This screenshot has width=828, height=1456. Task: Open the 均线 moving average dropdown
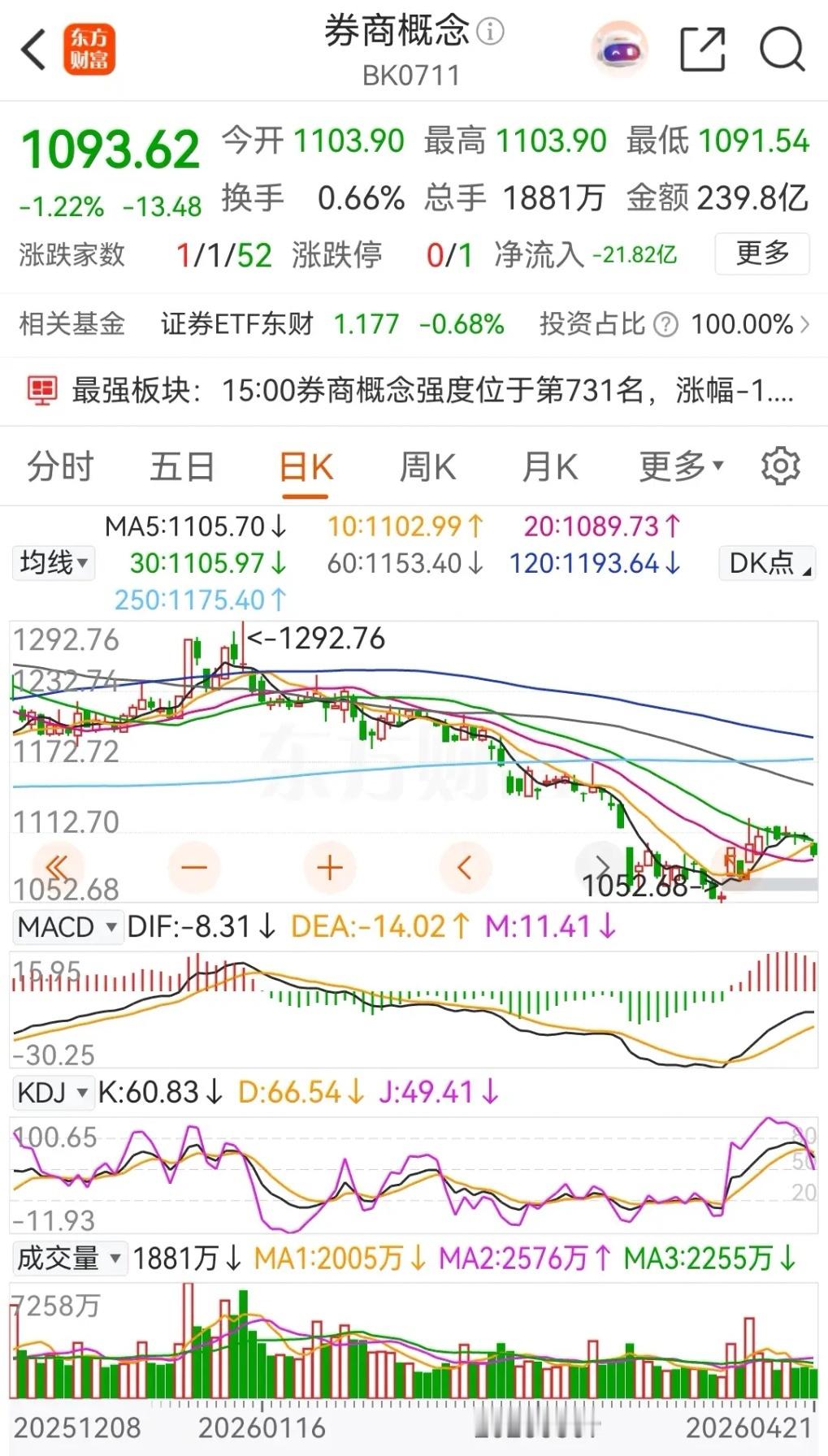tap(51, 562)
